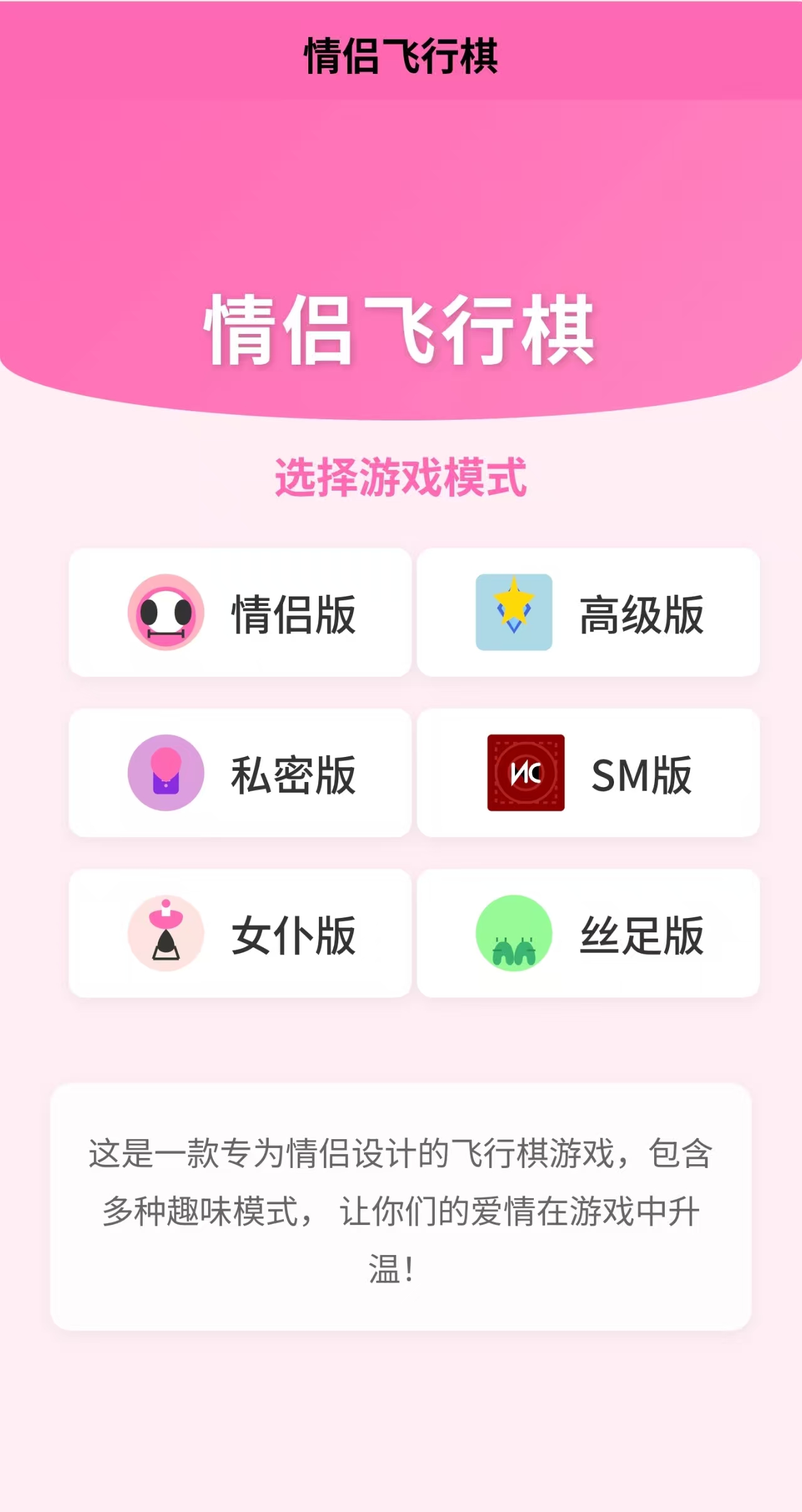Screen dimensions: 802x1512
Task: Select the 私密版 mode card
Action: [x=241, y=773]
